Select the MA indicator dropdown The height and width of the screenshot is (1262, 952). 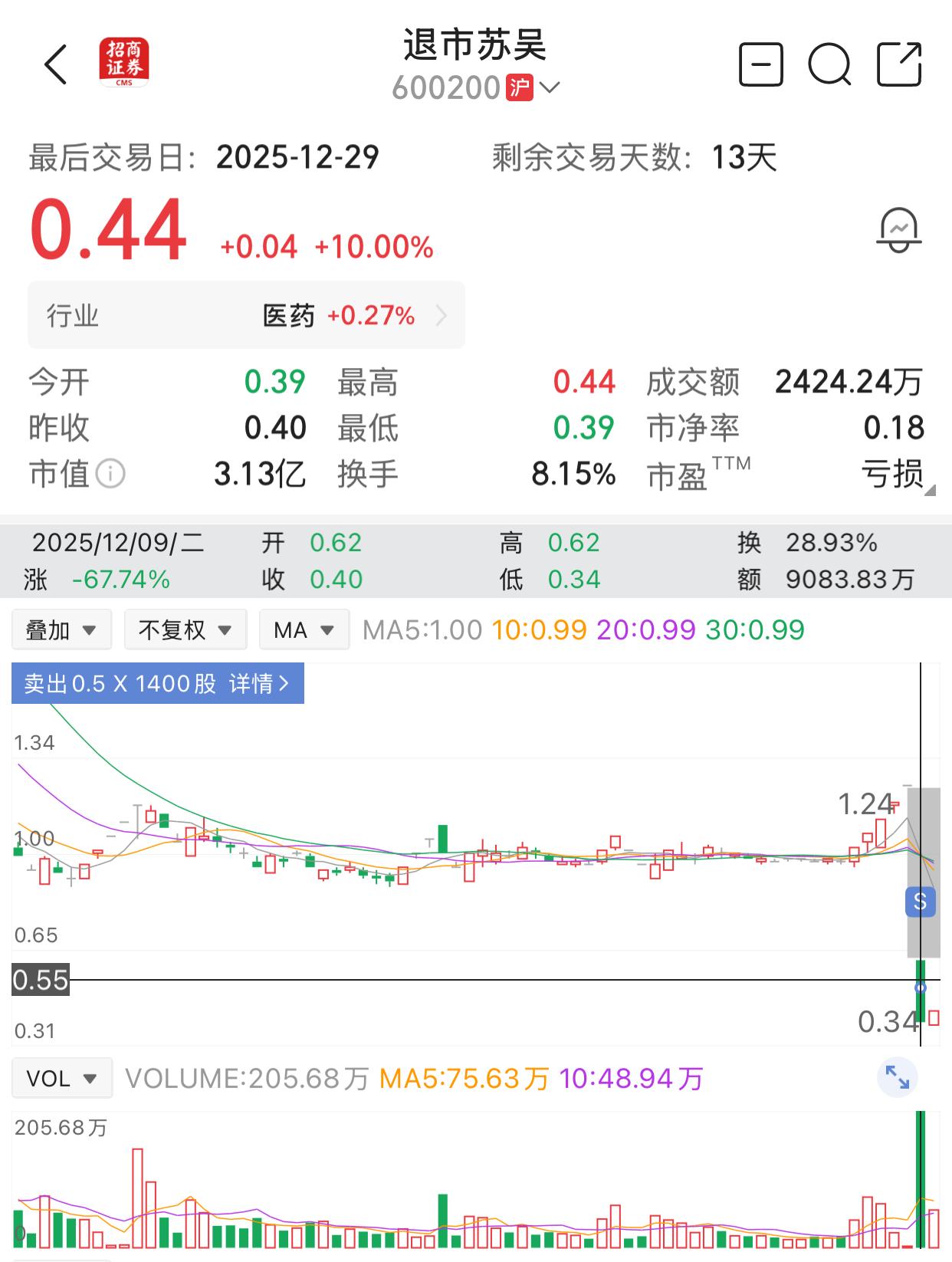[304, 630]
